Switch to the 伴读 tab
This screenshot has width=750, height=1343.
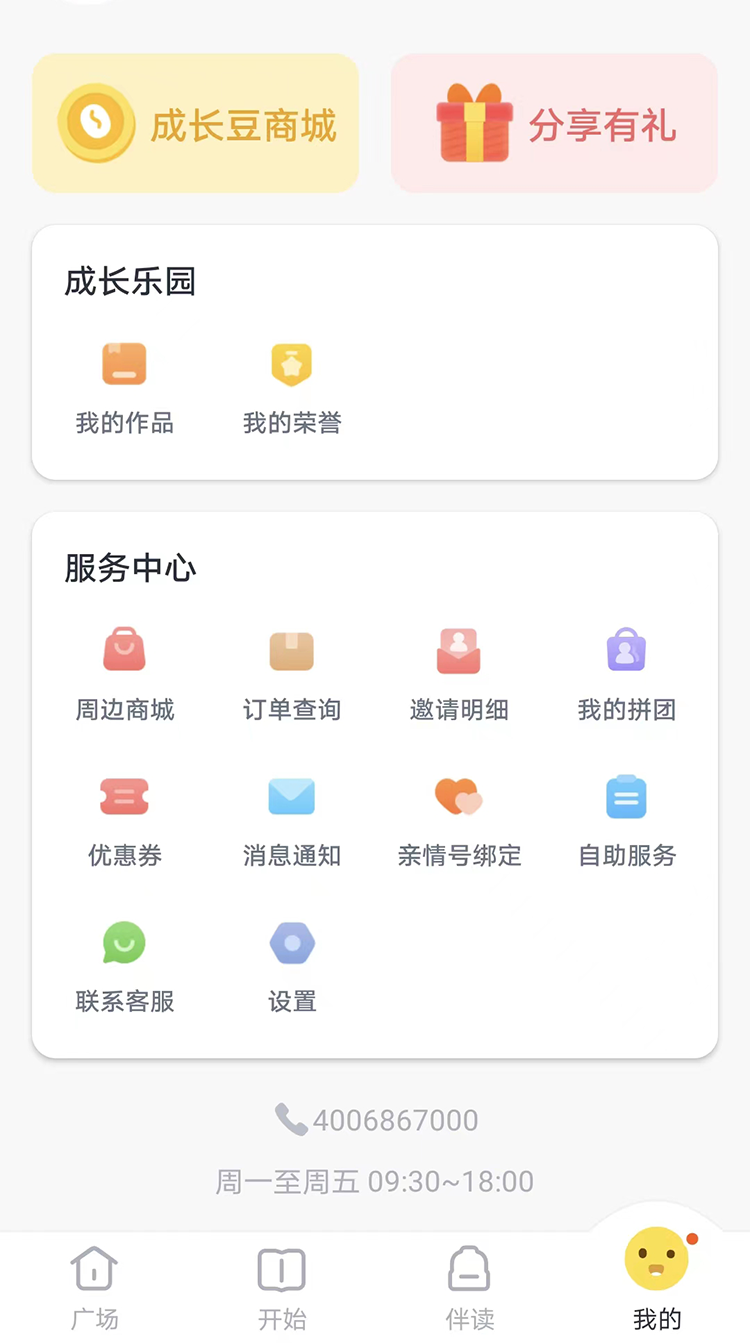469,1288
